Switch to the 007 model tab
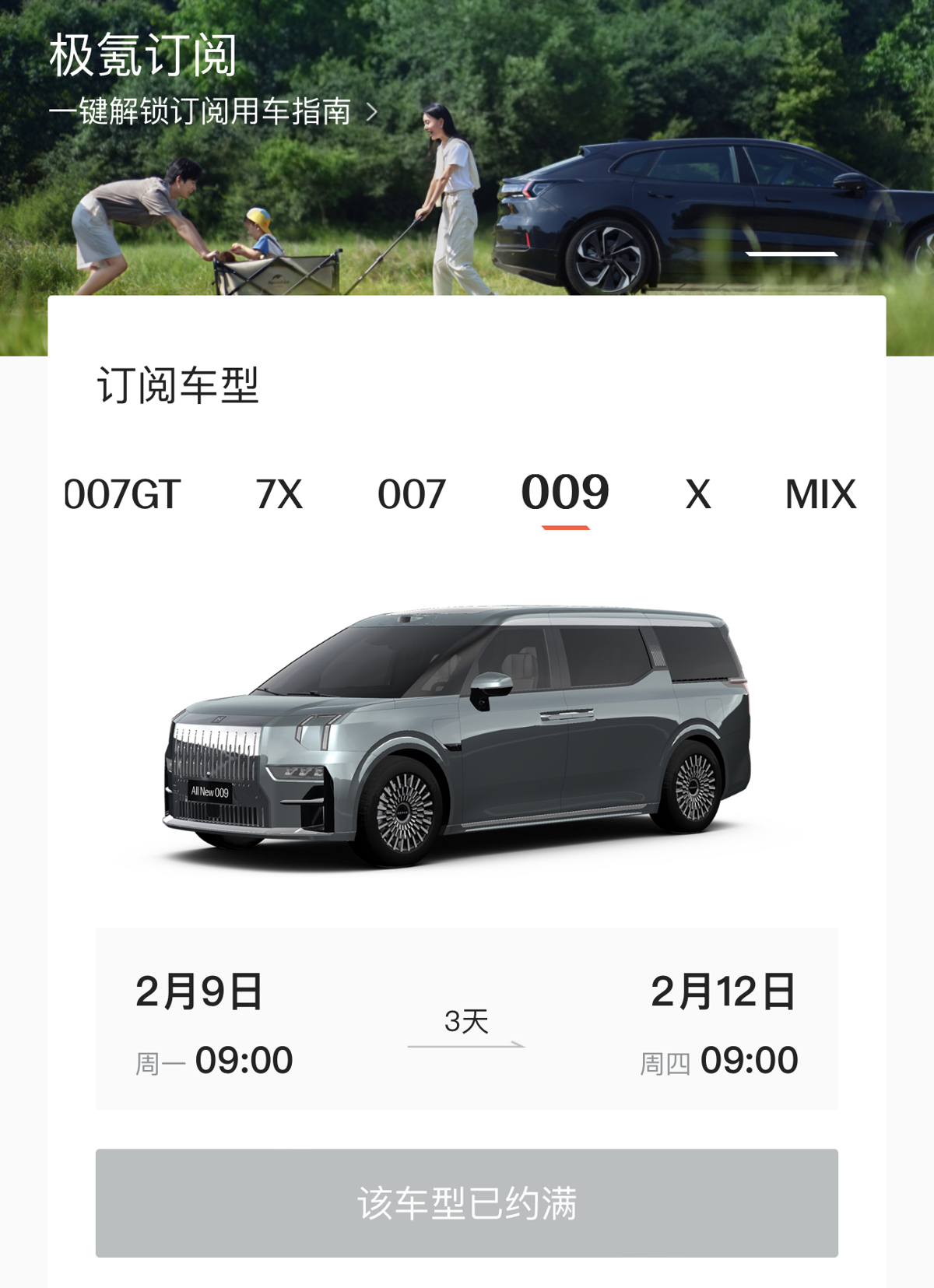Screen dimensions: 934x1288 (x=411, y=494)
